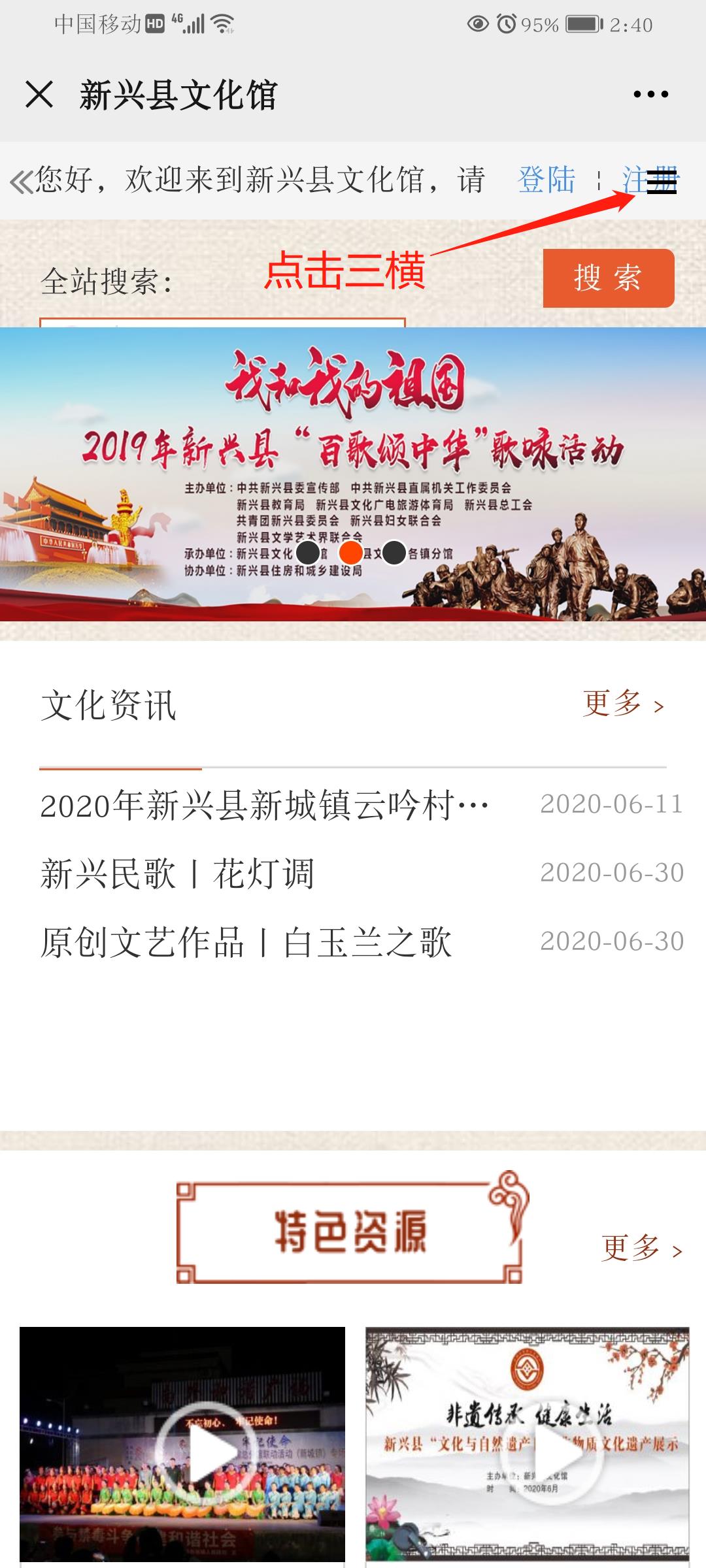
Task: Tap the double-chevron back arrow
Action: tap(22, 182)
